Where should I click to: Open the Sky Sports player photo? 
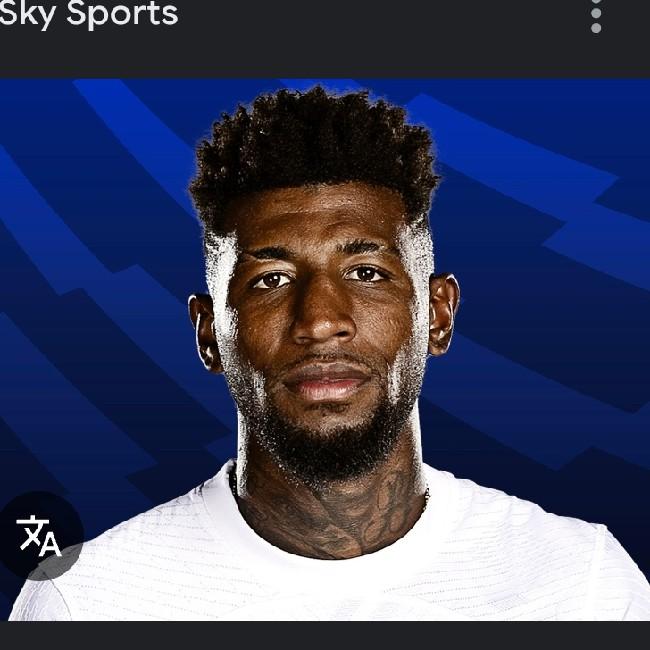coord(325,350)
